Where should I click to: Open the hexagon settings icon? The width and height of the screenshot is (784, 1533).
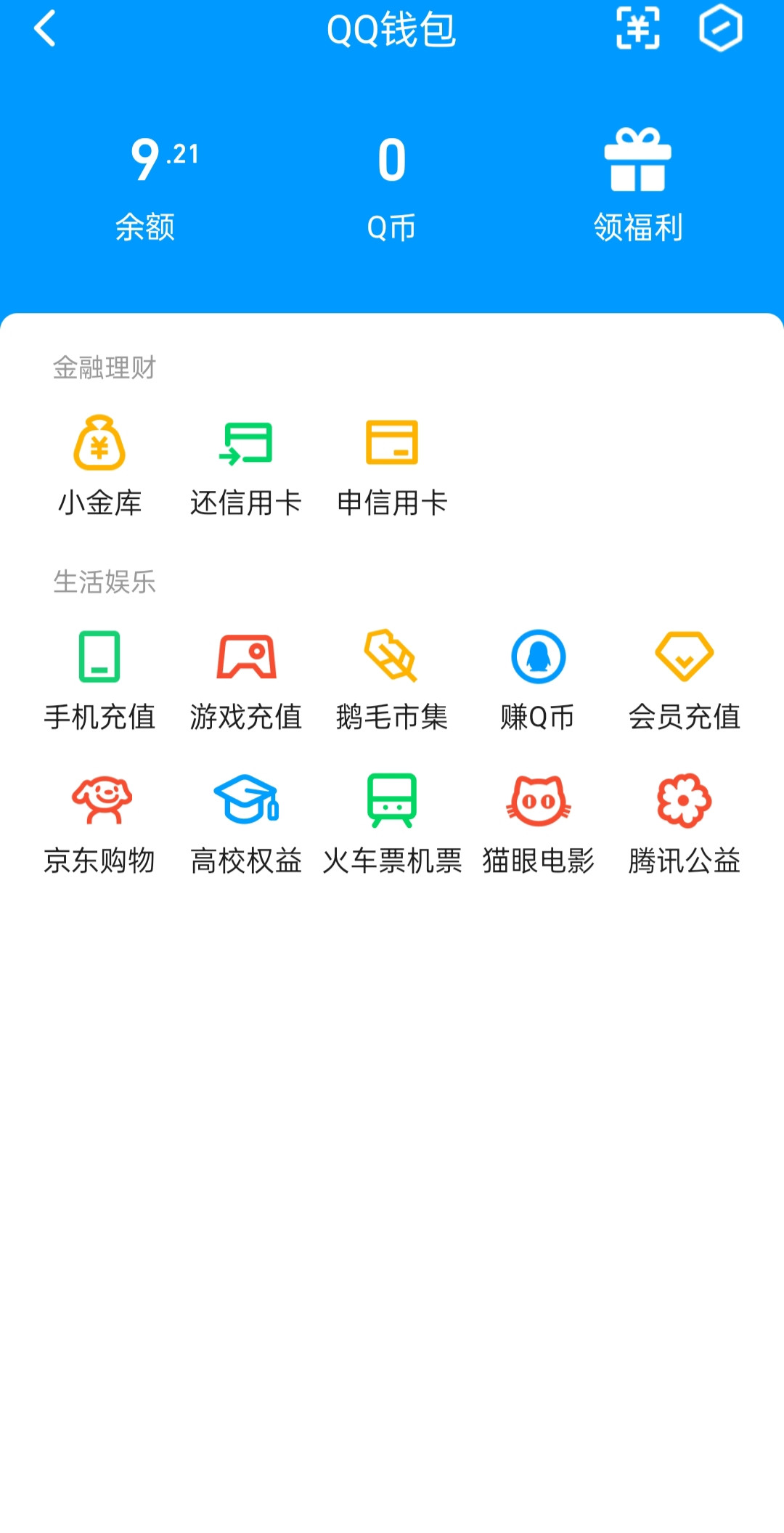[x=720, y=29]
